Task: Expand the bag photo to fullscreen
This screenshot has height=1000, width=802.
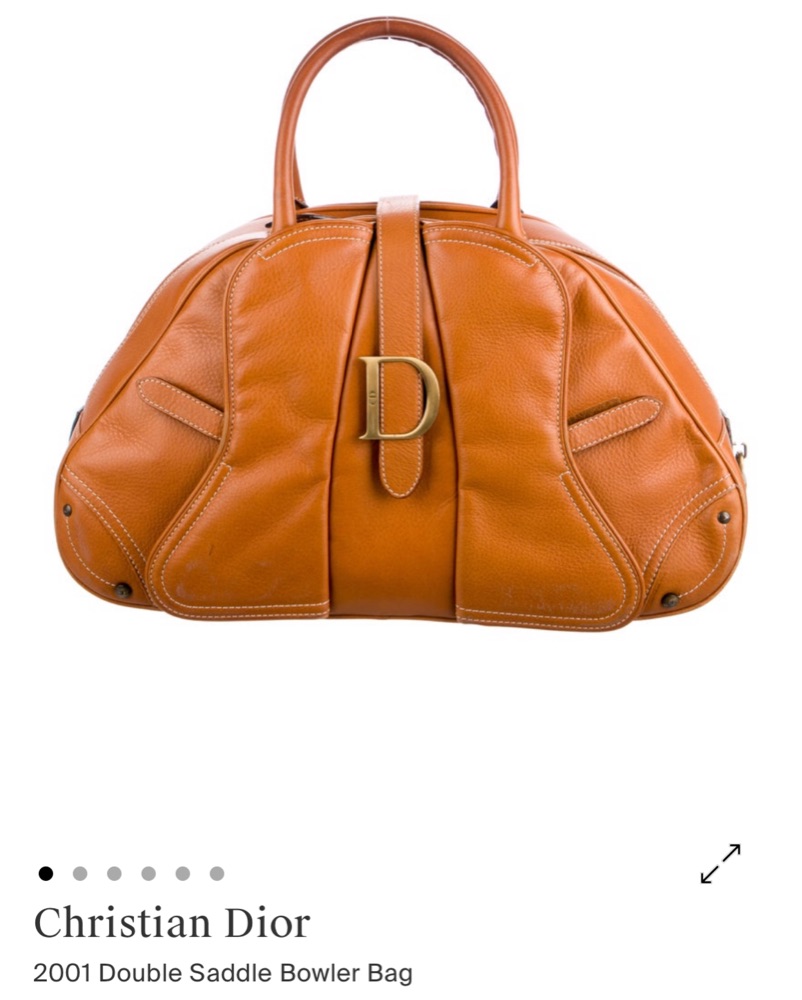Action: (720, 864)
